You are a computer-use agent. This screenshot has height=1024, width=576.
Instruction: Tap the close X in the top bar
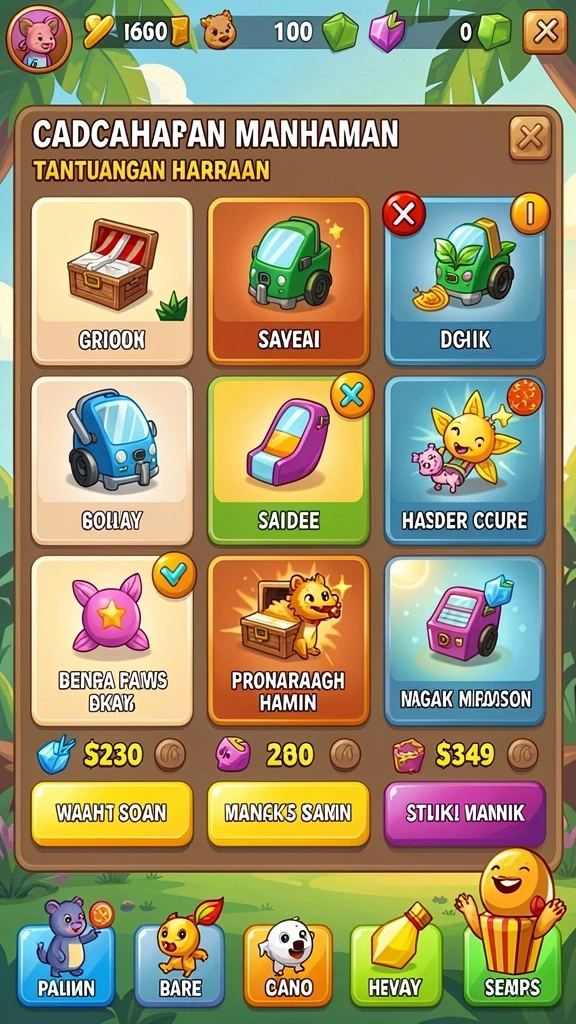pos(545,31)
